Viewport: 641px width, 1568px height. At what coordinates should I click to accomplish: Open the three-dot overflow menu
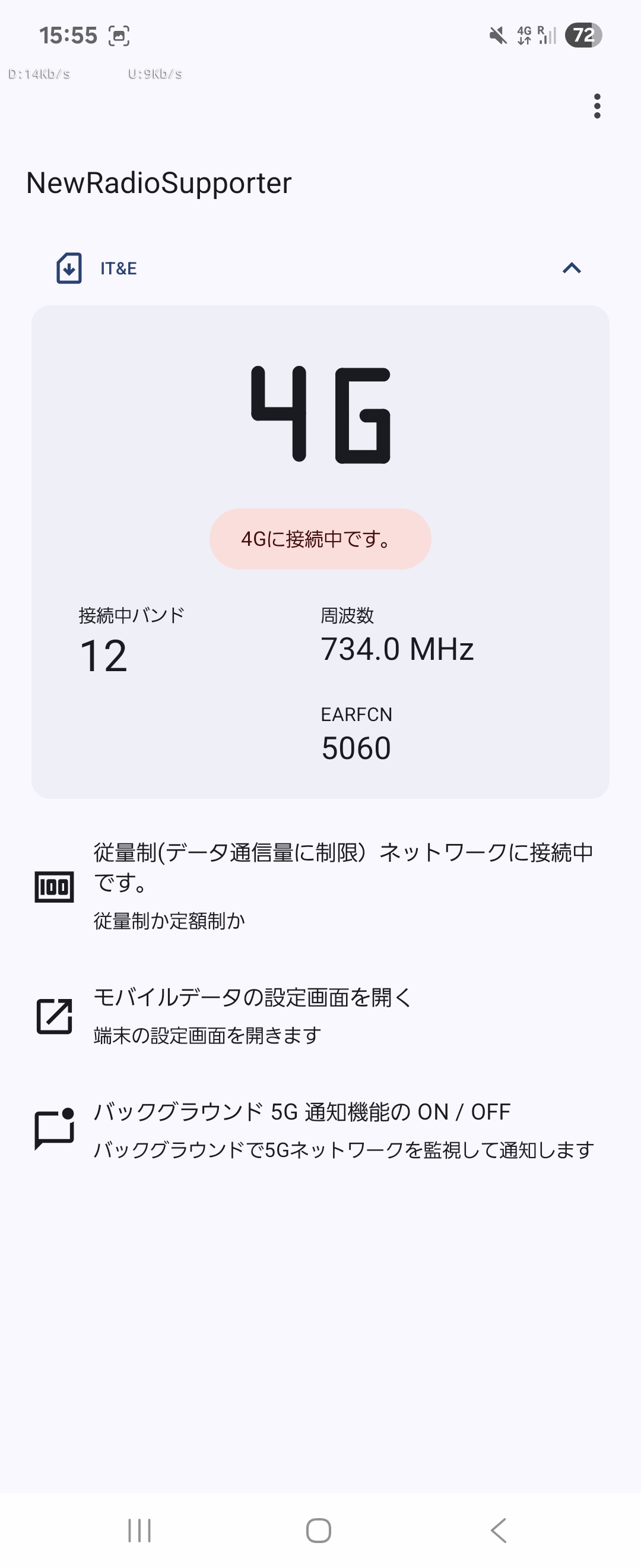click(x=597, y=106)
